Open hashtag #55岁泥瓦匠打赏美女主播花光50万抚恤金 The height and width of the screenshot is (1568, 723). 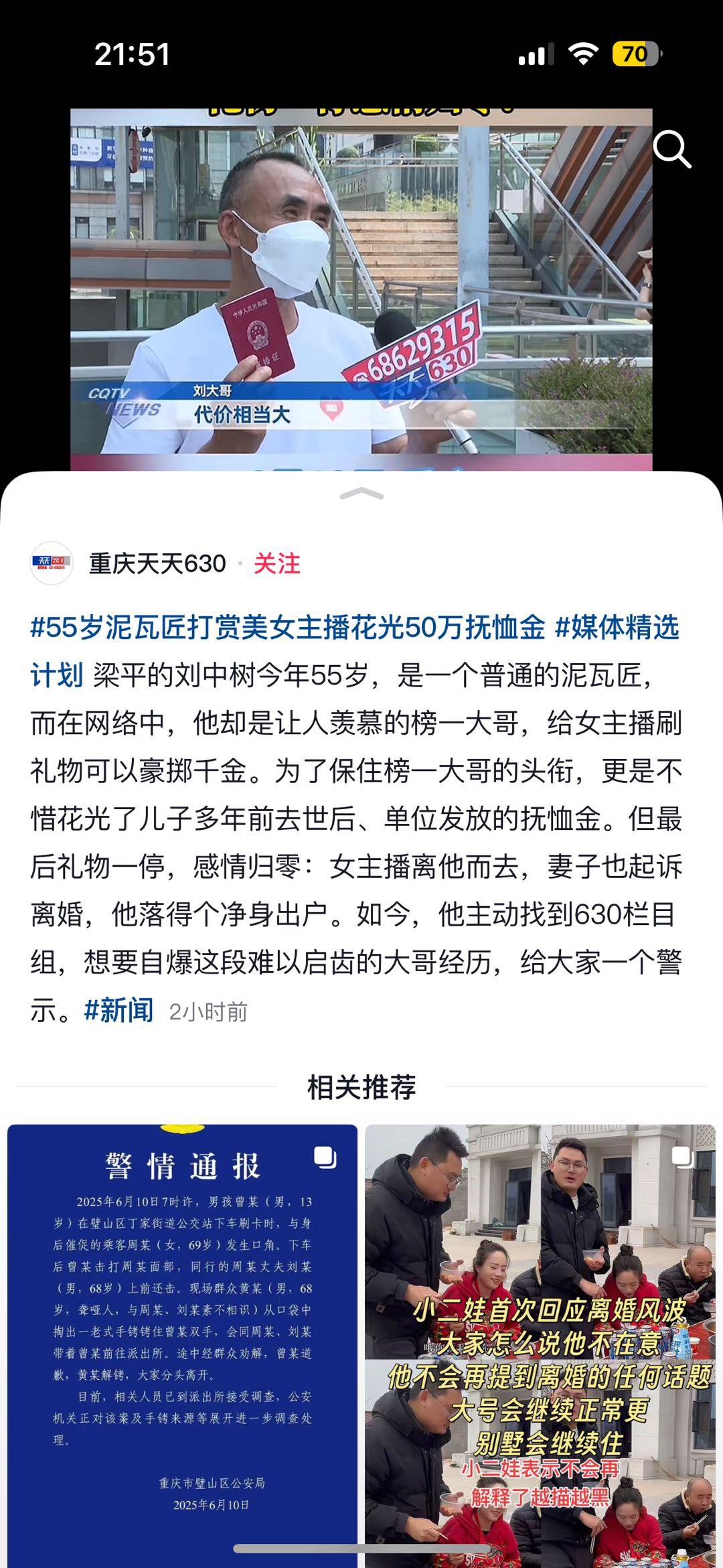288,628
